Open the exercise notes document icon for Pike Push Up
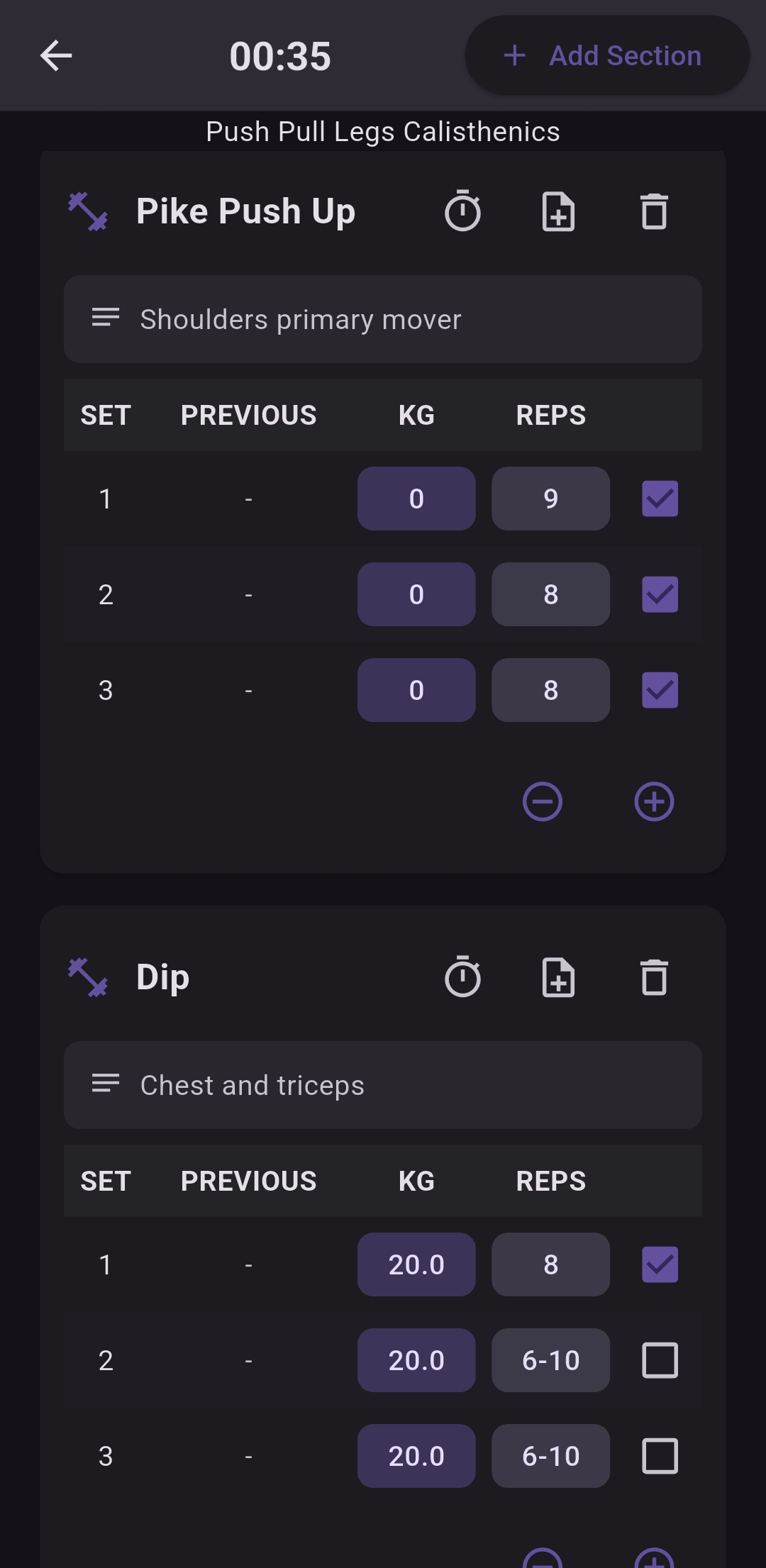This screenshot has width=766, height=1568. (557, 211)
